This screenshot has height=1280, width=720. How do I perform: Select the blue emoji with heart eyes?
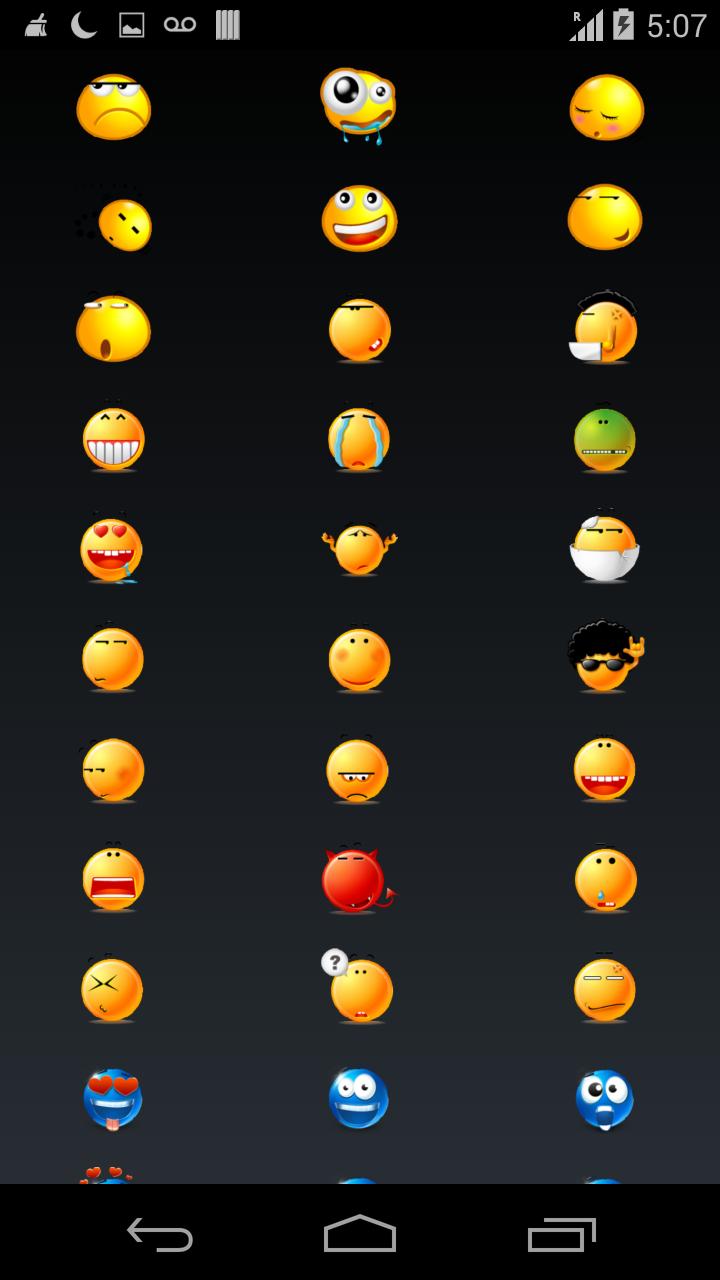point(113,1098)
